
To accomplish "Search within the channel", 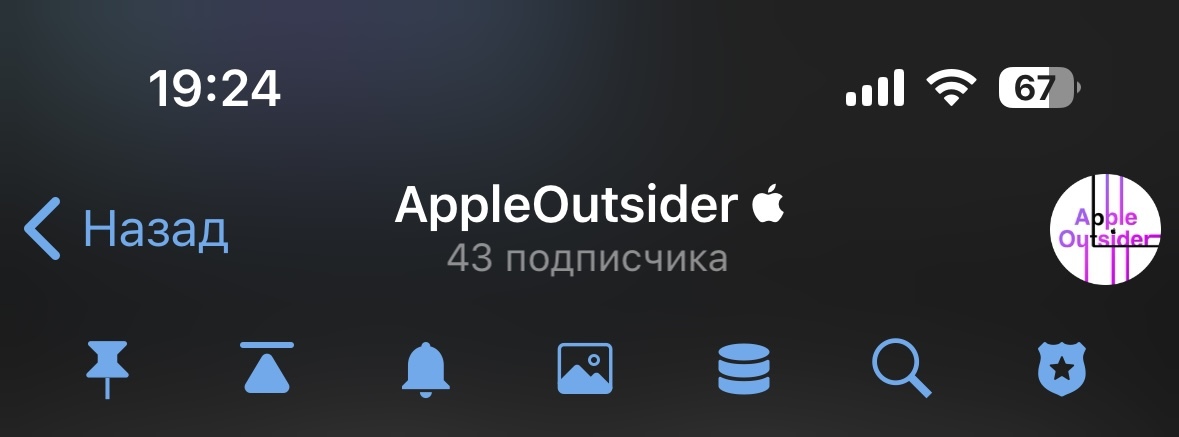I will (901, 368).
